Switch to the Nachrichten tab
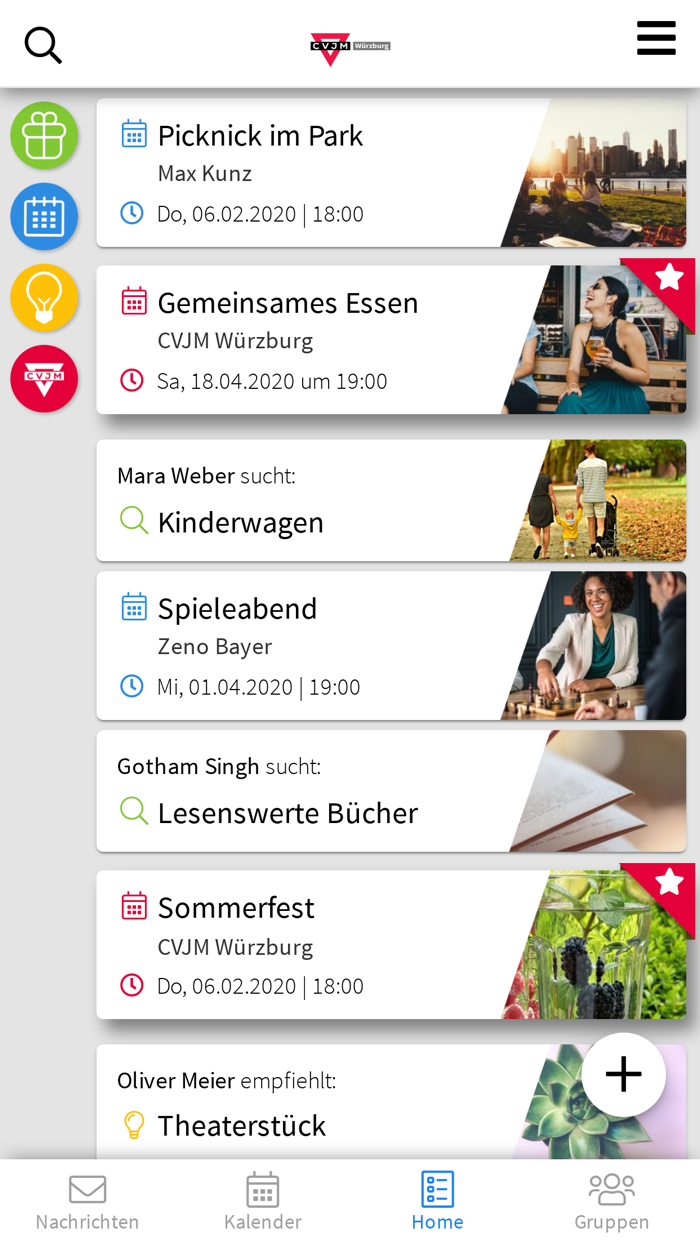 point(87,1202)
